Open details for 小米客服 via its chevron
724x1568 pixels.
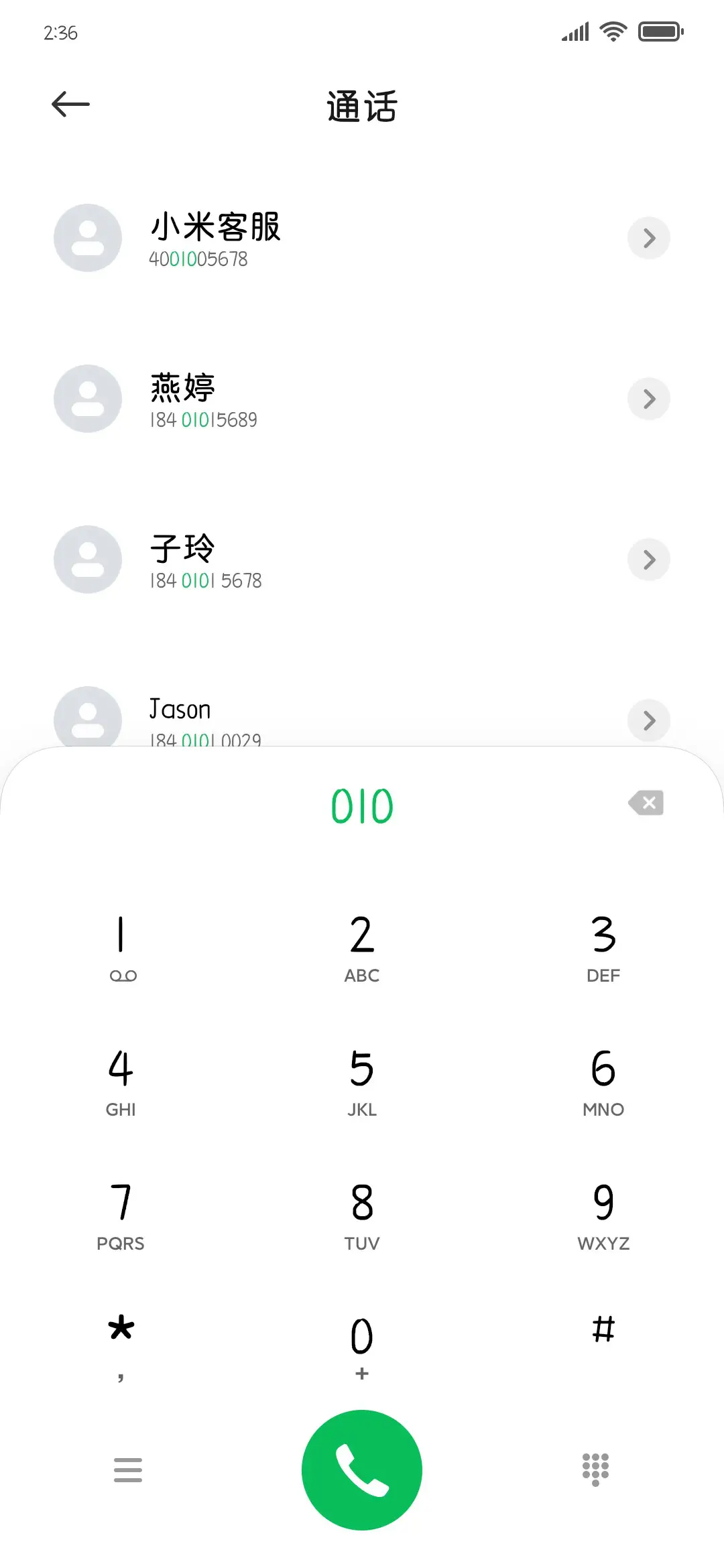click(648, 239)
